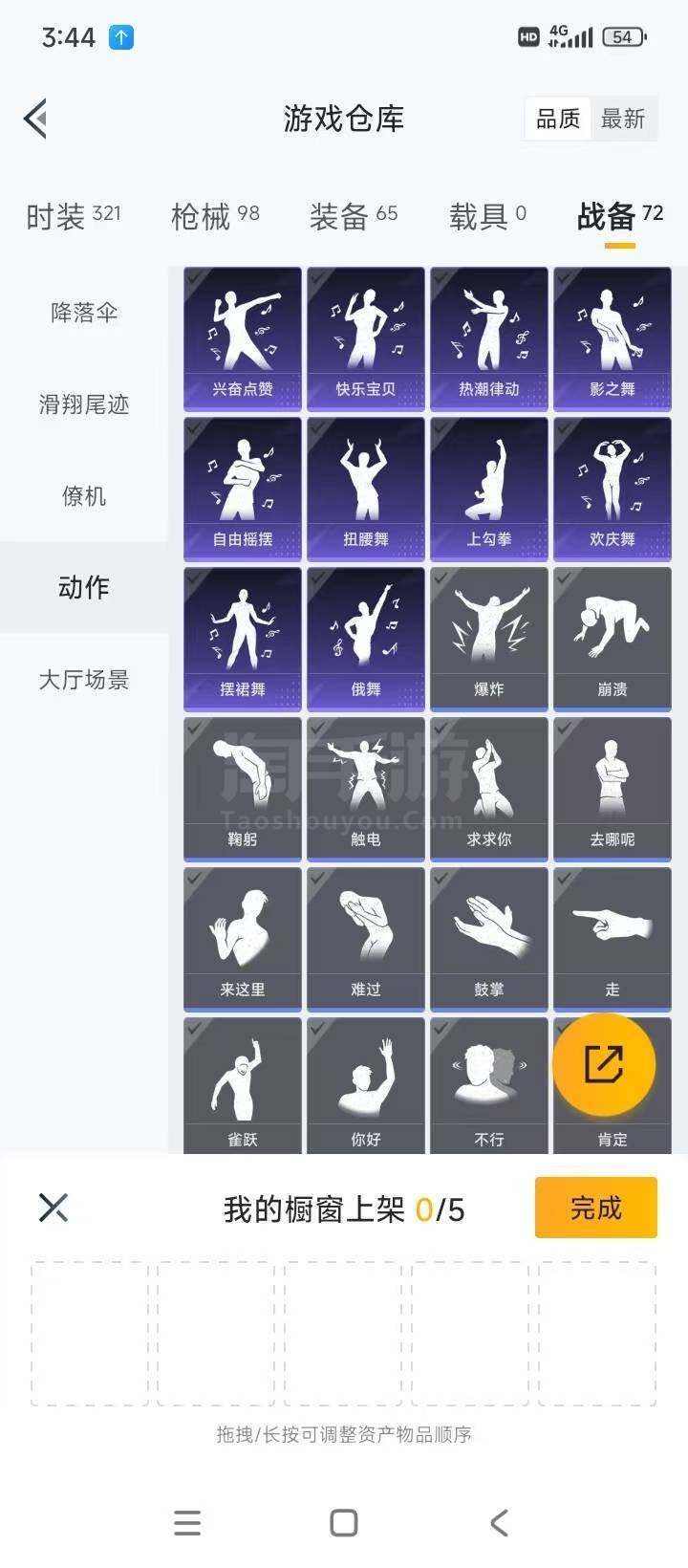The height and width of the screenshot is (1568, 688).
Task: Switch to the 时装 tab
Action: (74, 217)
